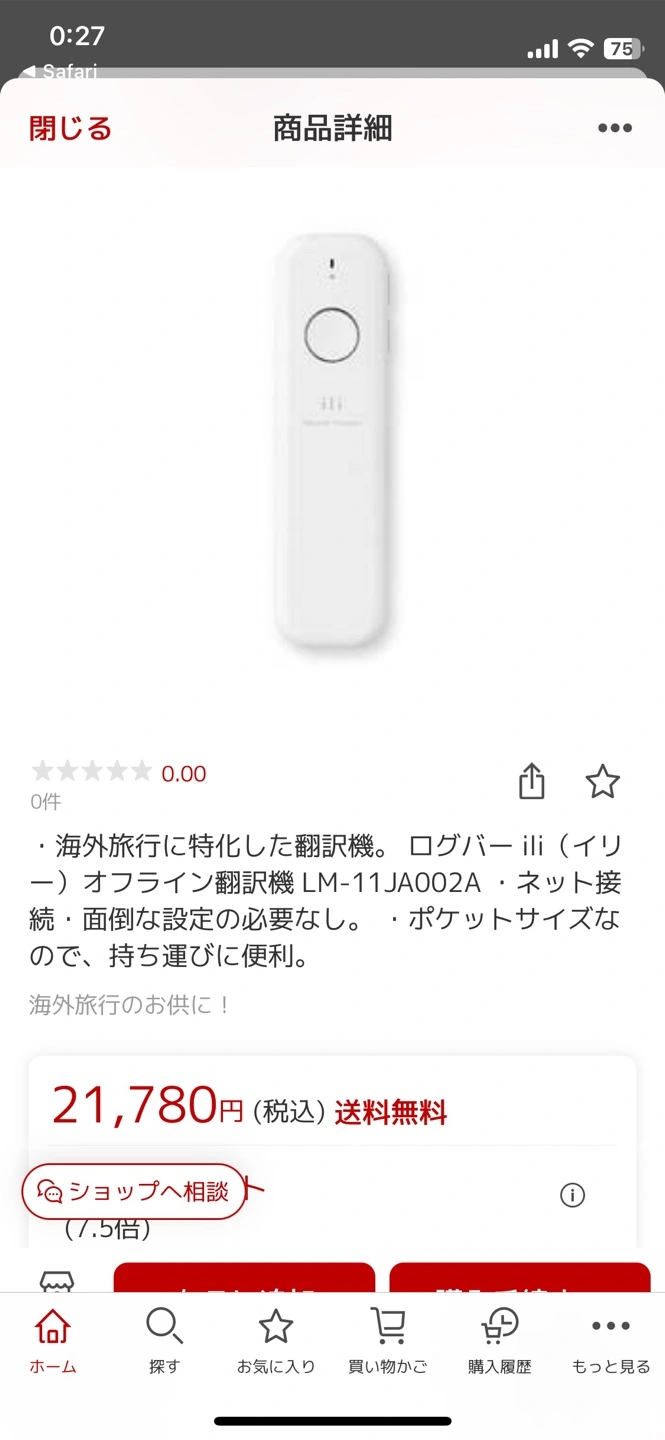665x1440 pixels.
Task: Share this ili translator product
Action: [x=532, y=781]
